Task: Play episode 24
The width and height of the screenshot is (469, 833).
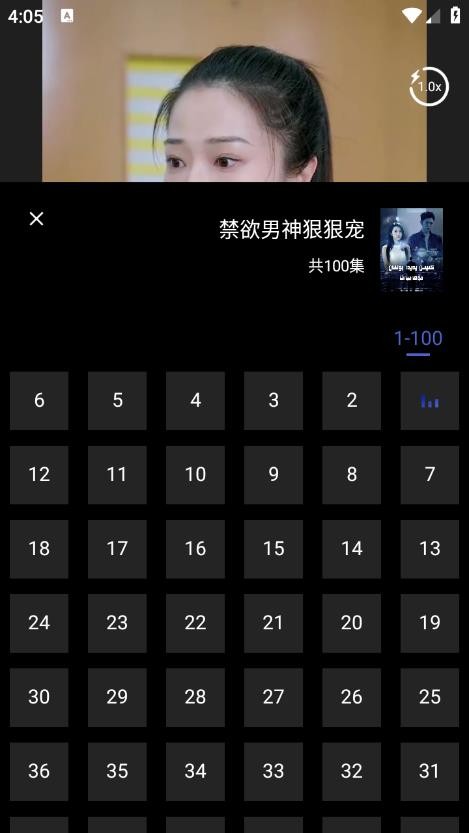Action: tap(39, 623)
